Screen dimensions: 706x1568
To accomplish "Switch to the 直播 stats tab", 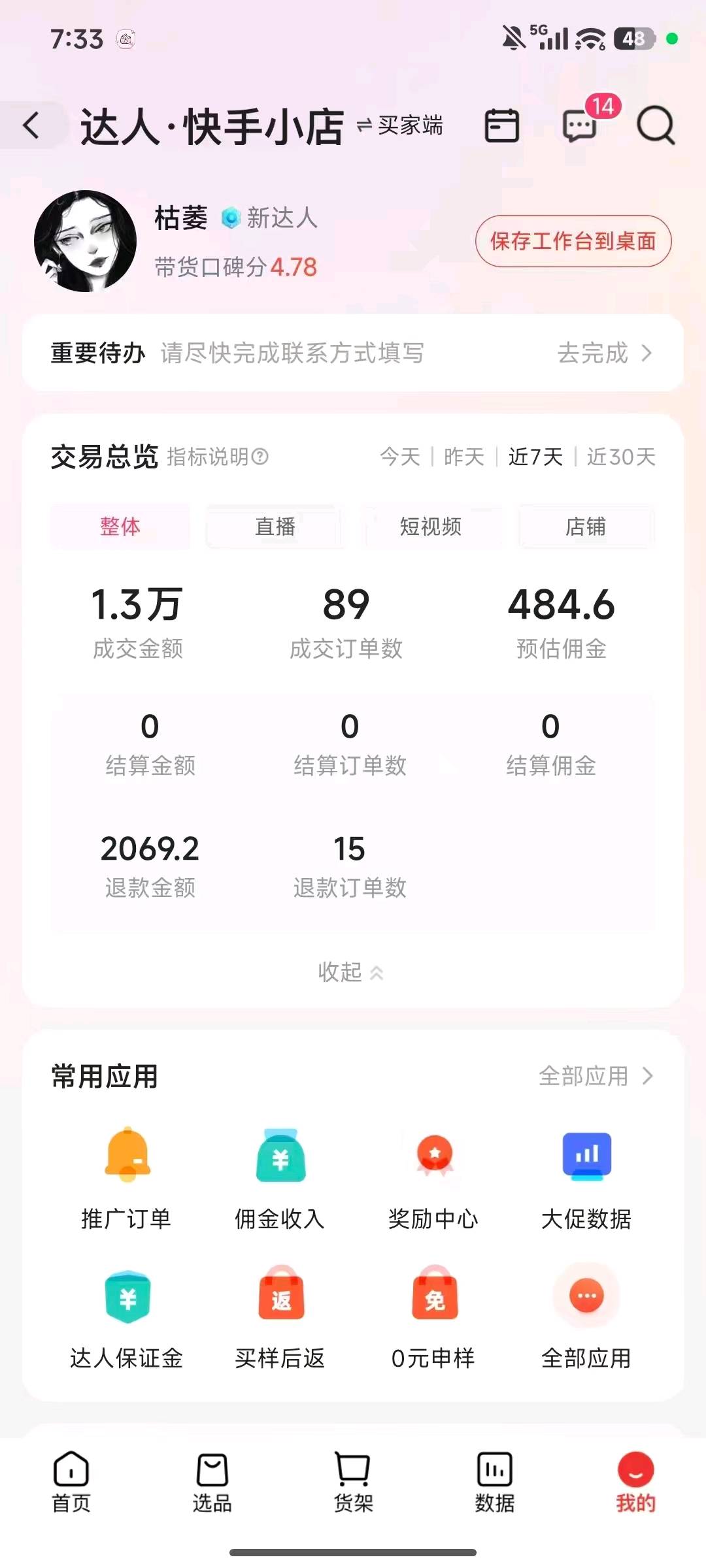I will [275, 527].
